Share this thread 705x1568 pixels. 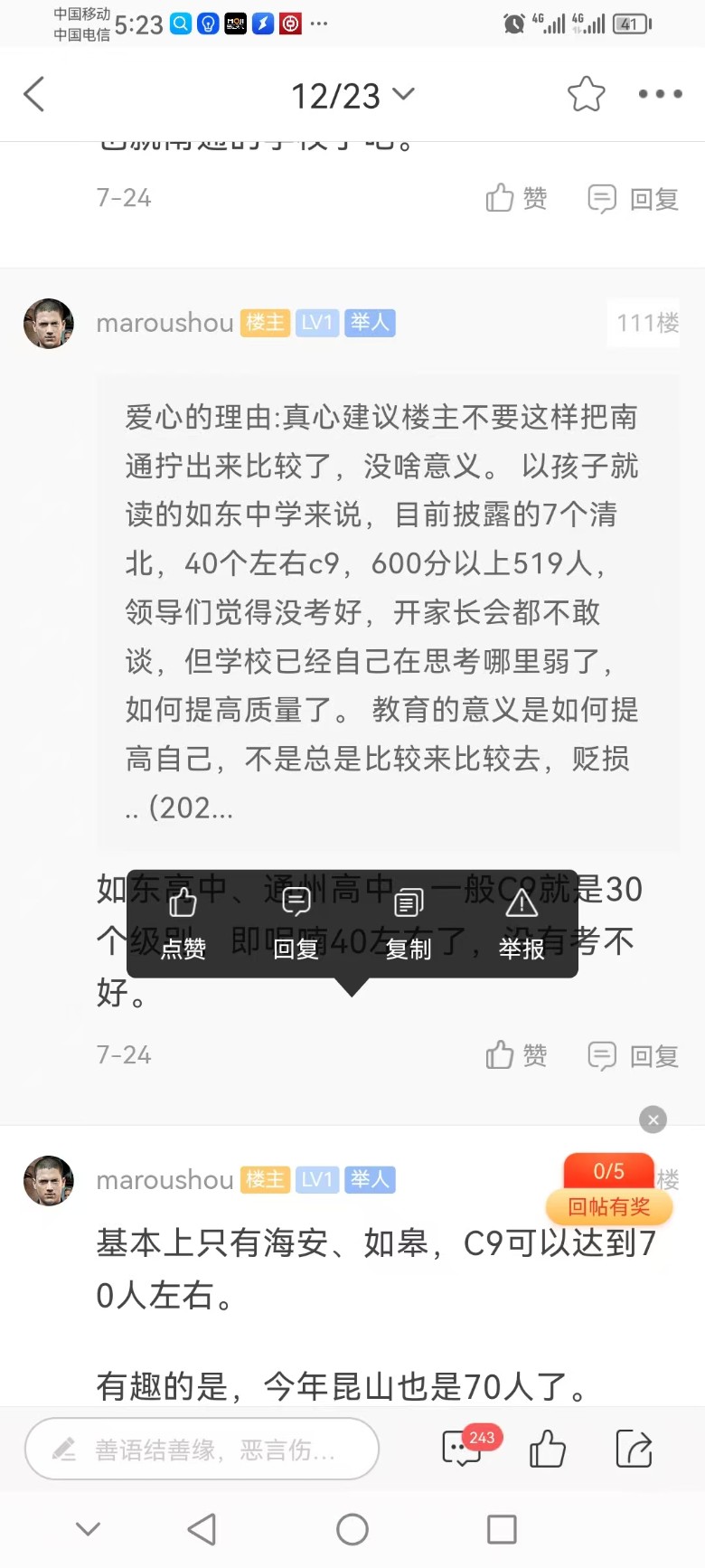[x=634, y=1449]
